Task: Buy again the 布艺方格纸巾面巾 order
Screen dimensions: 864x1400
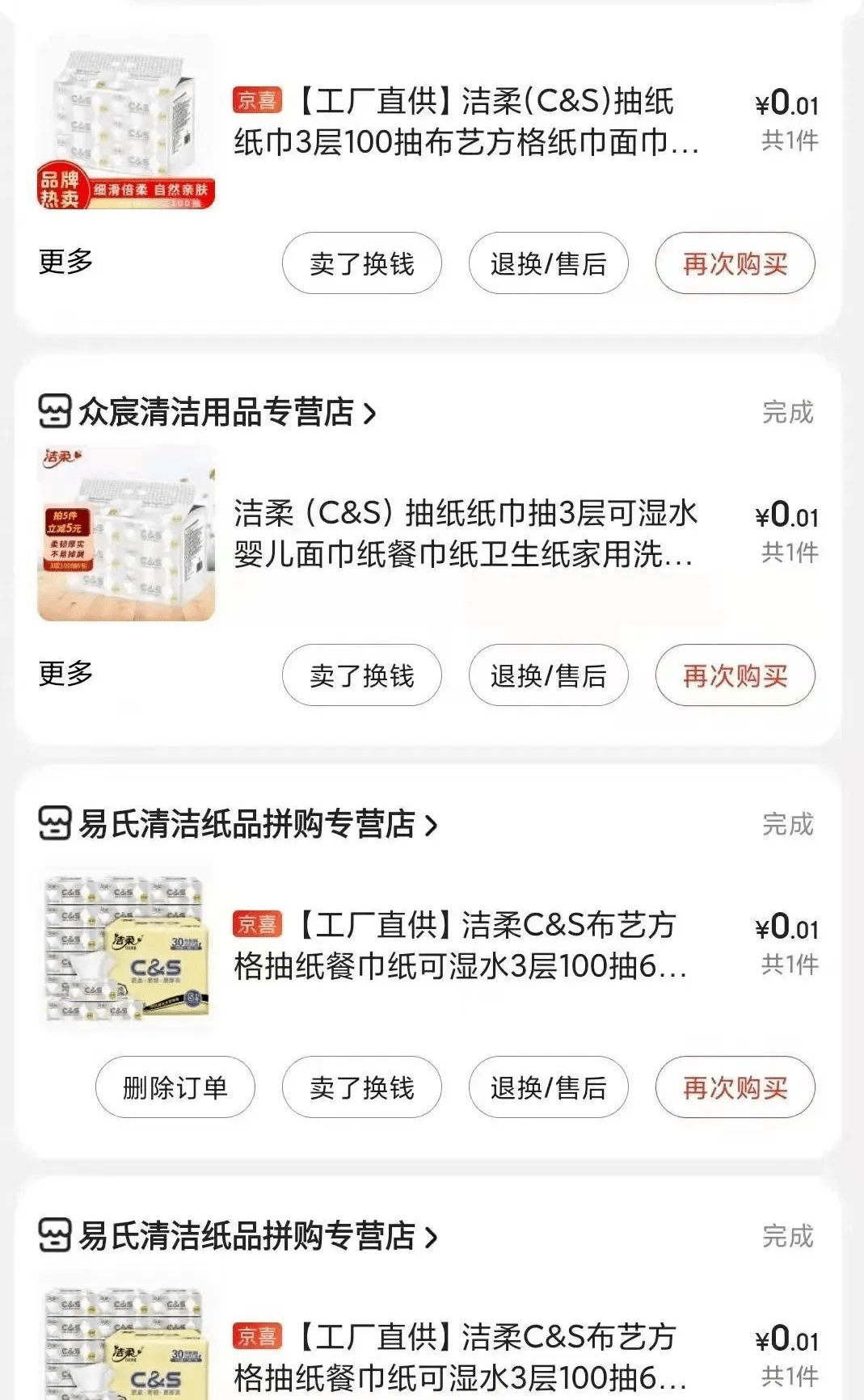Action: 735,263
